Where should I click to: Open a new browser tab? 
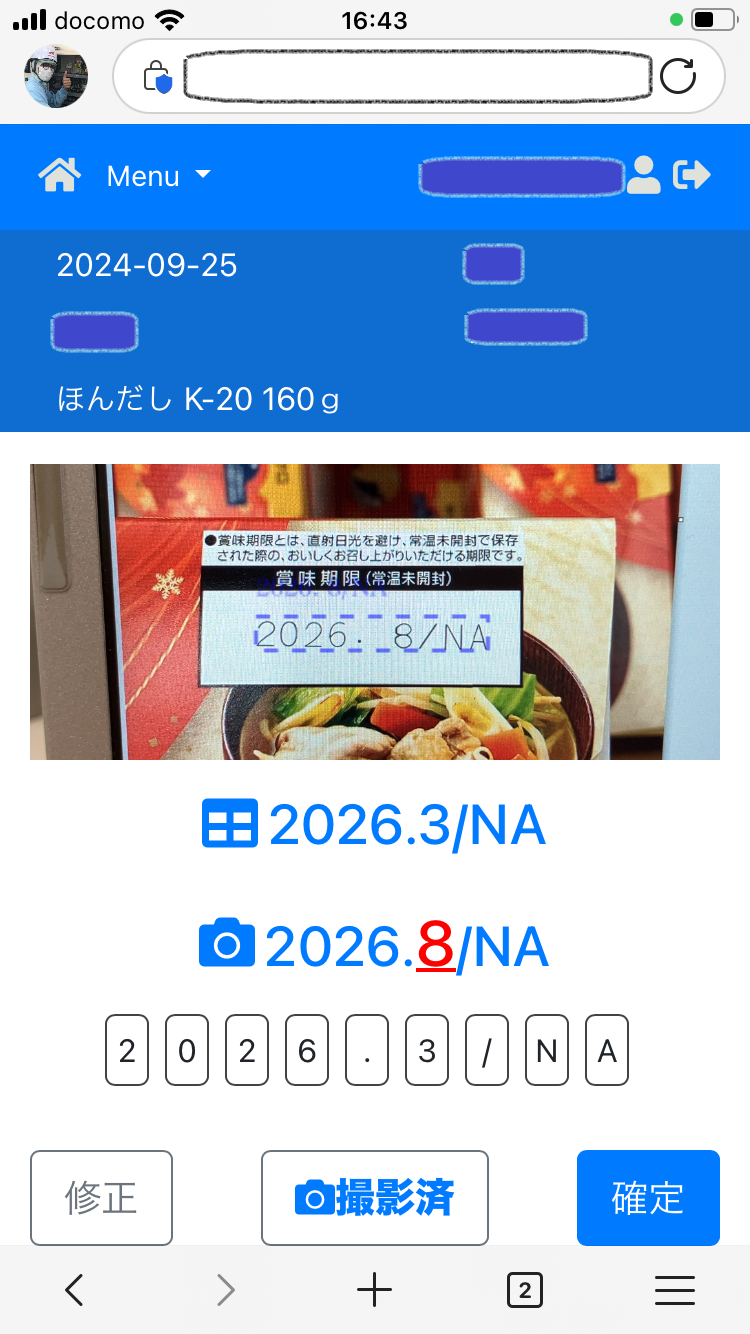[x=375, y=1291]
